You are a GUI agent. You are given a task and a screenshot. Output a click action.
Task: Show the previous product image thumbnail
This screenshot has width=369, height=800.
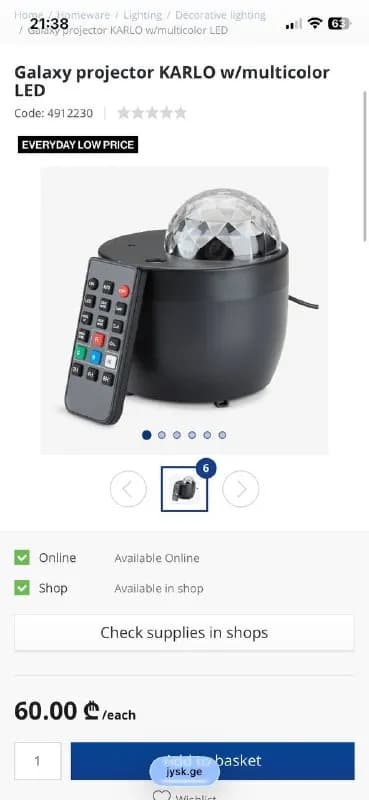128,489
